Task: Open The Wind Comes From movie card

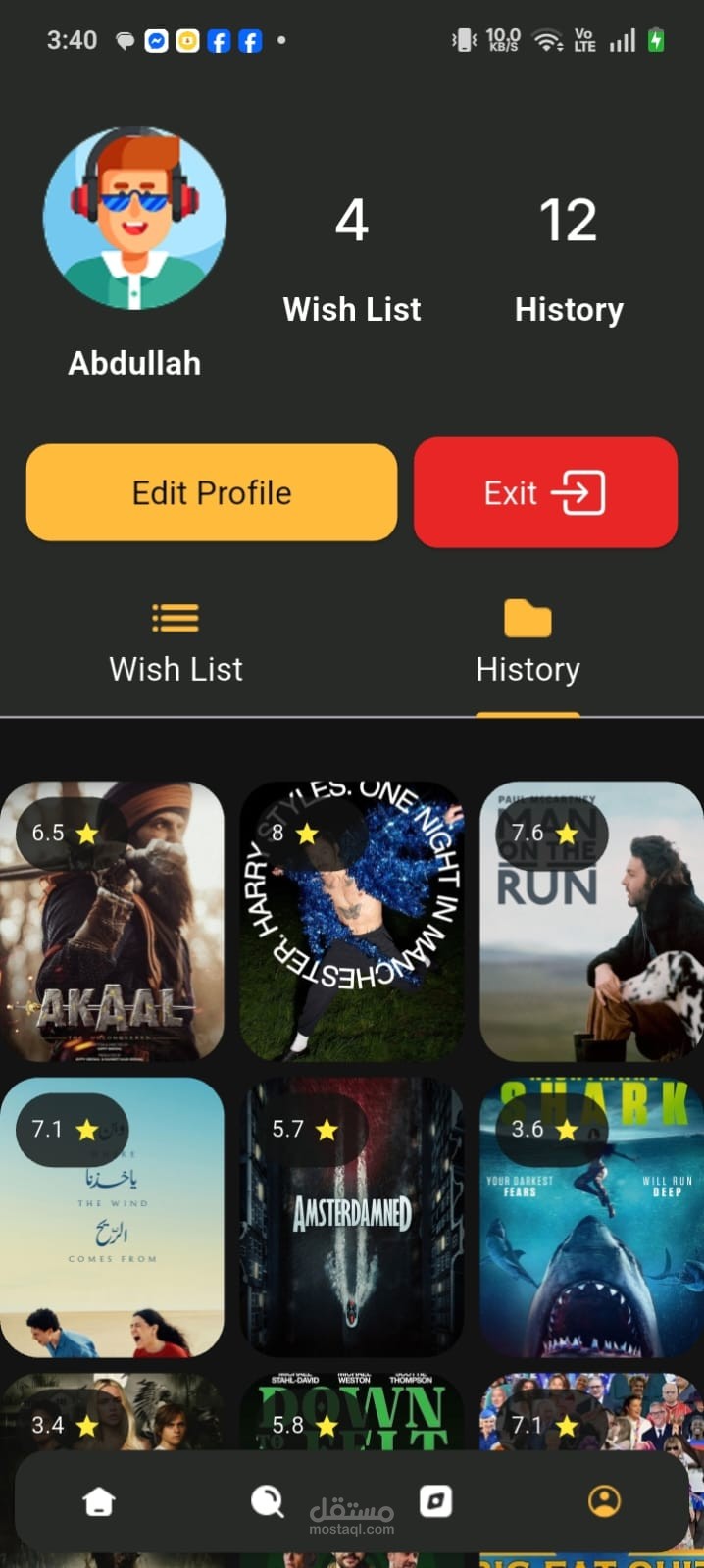Action: [112, 1217]
